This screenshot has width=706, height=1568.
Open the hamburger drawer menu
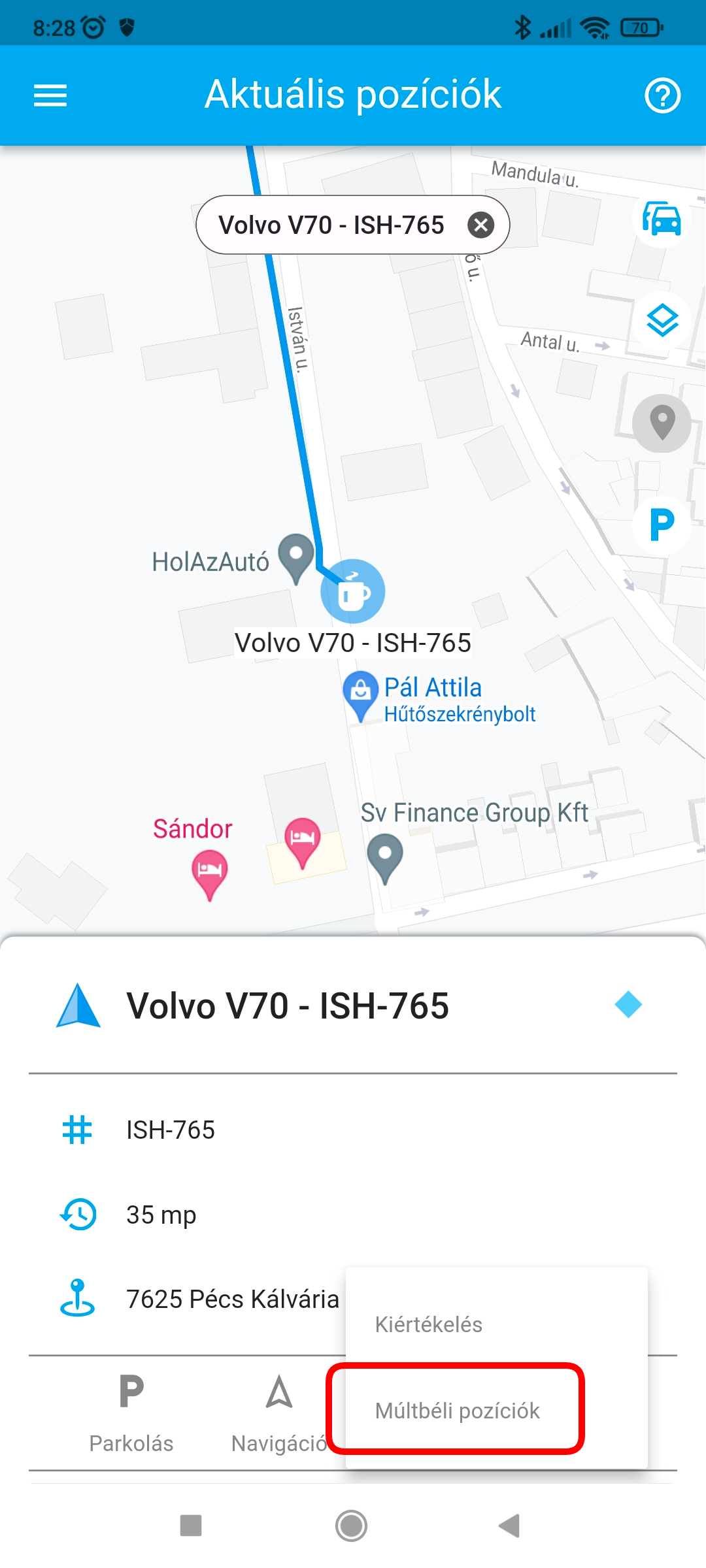point(50,95)
